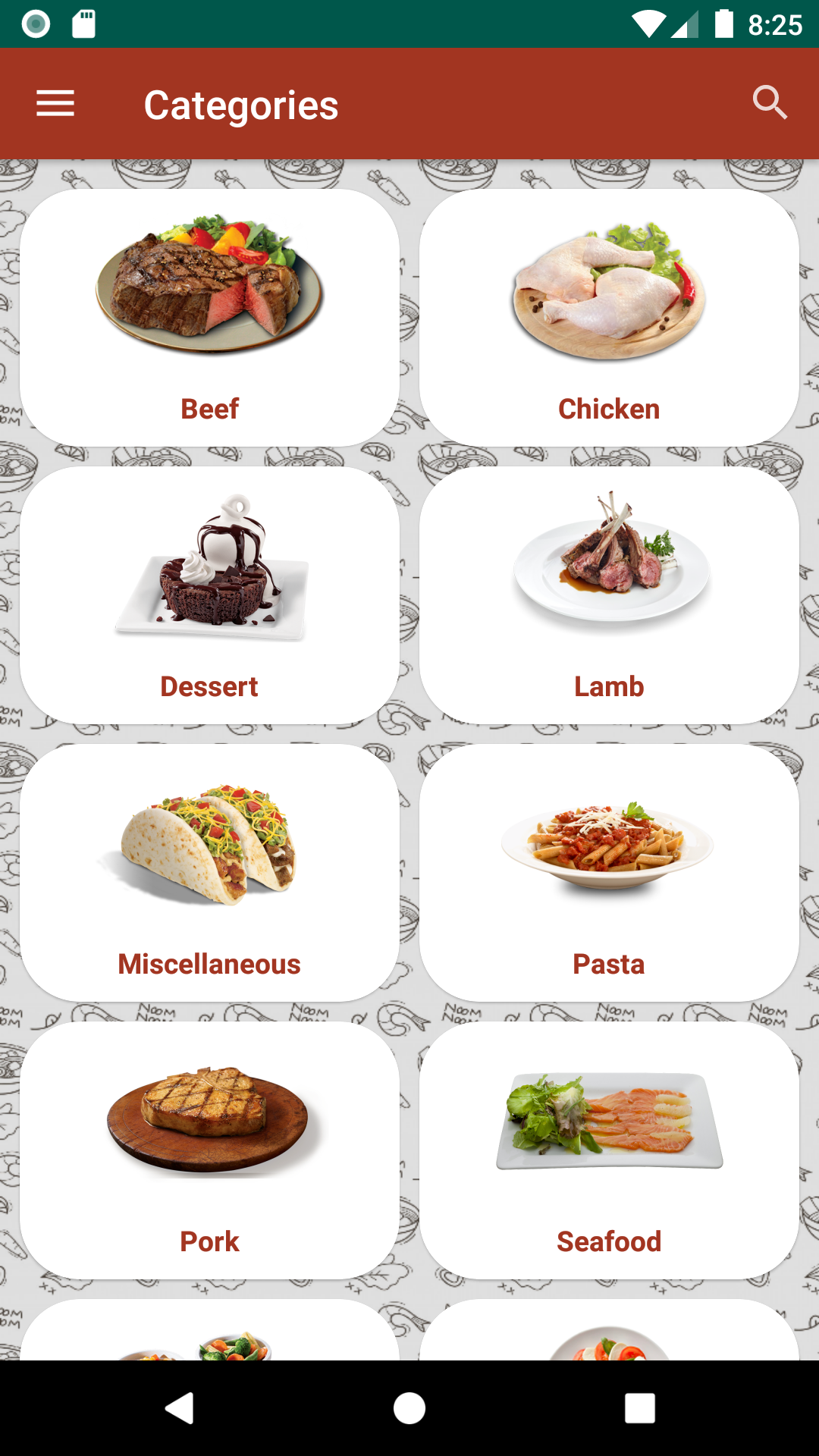Go to the home screen
Image resolution: width=819 pixels, height=1456 pixels.
(409, 1408)
